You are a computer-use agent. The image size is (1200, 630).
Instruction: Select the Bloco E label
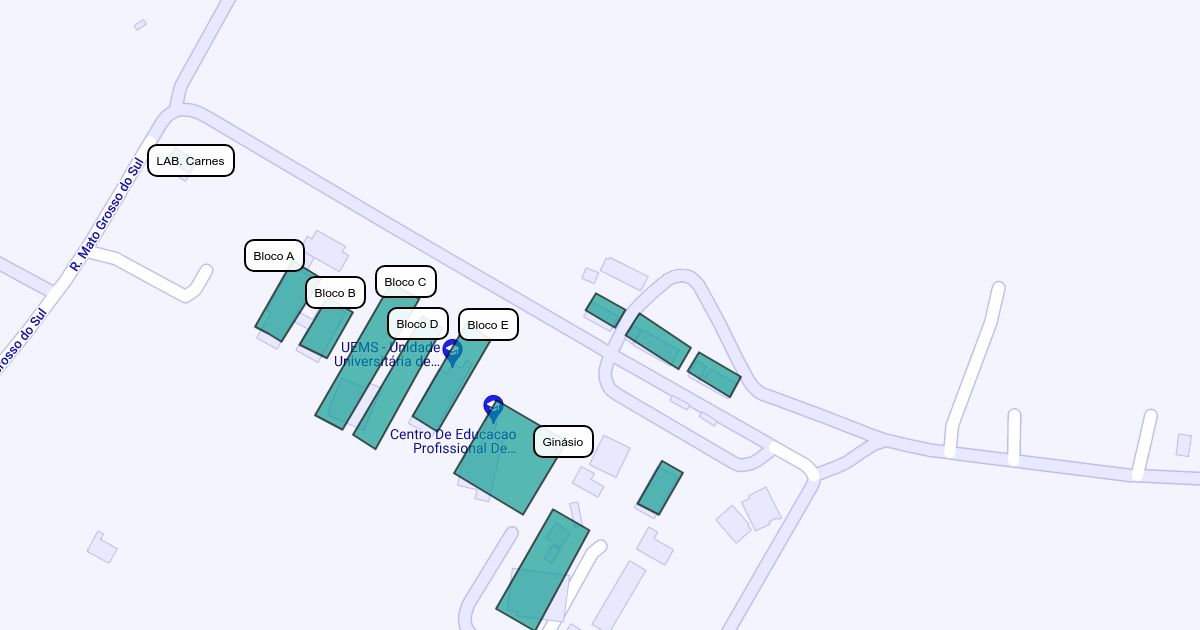[x=488, y=325]
